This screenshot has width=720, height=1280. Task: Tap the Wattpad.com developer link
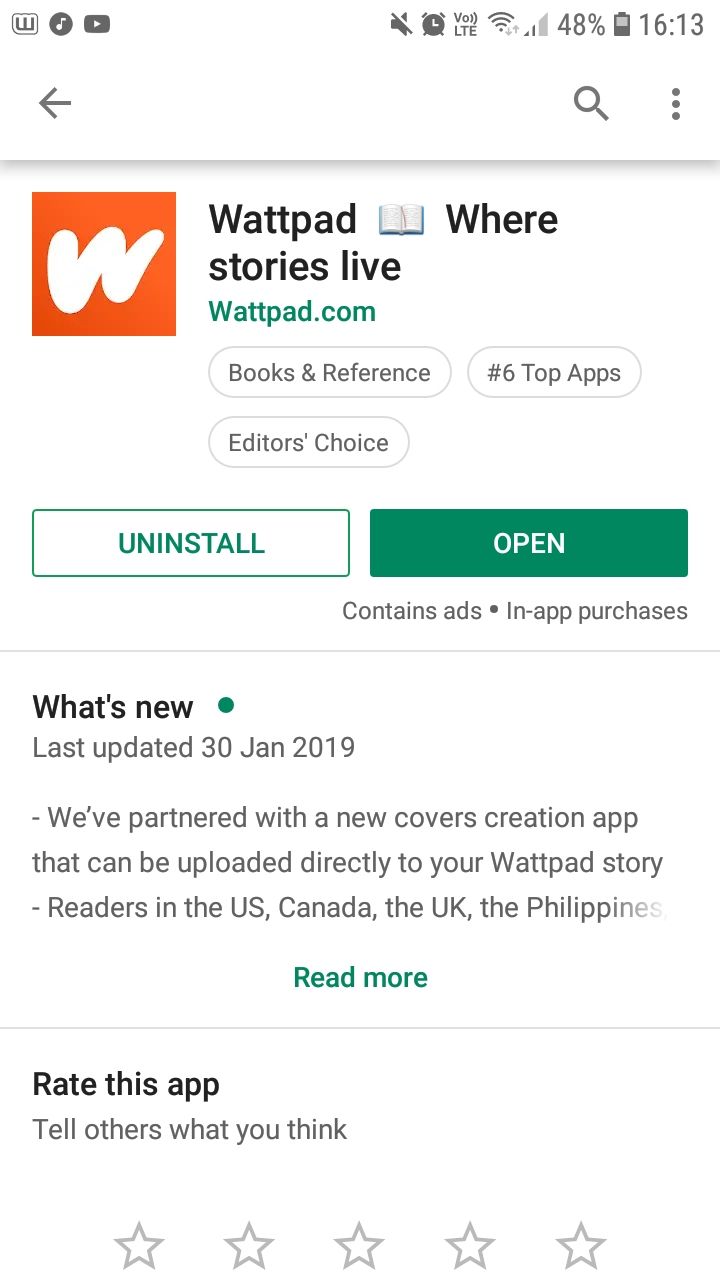pyautogui.click(x=292, y=311)
